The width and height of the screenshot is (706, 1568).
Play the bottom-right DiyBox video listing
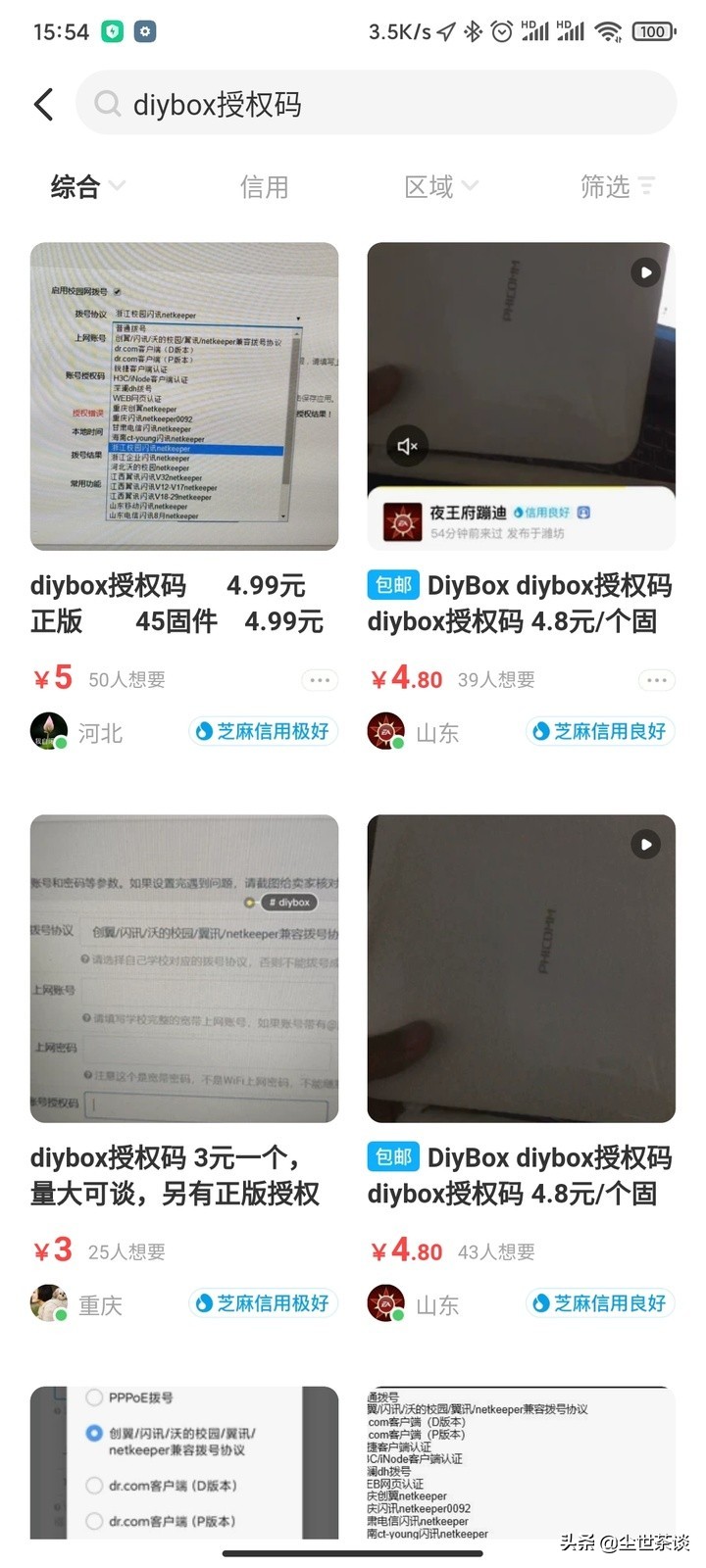[x=645, y=844]
